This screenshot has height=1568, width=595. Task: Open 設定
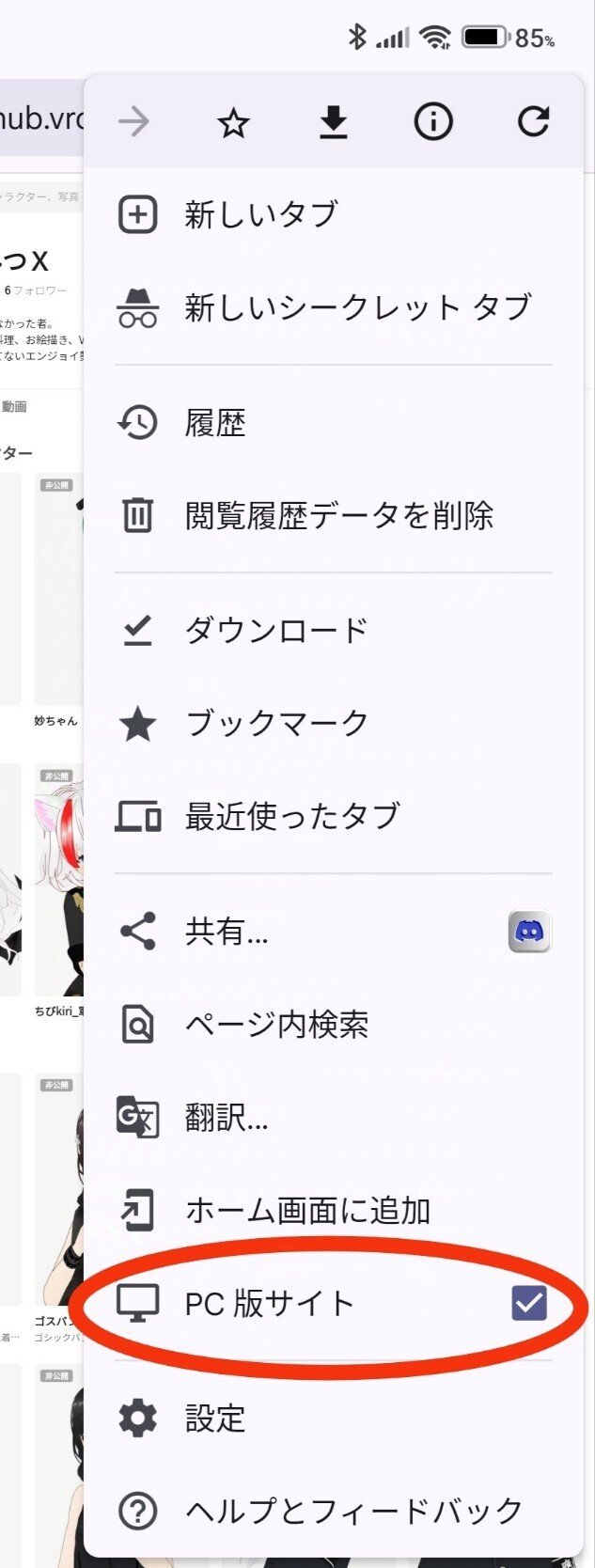(x=215, y=1419)
